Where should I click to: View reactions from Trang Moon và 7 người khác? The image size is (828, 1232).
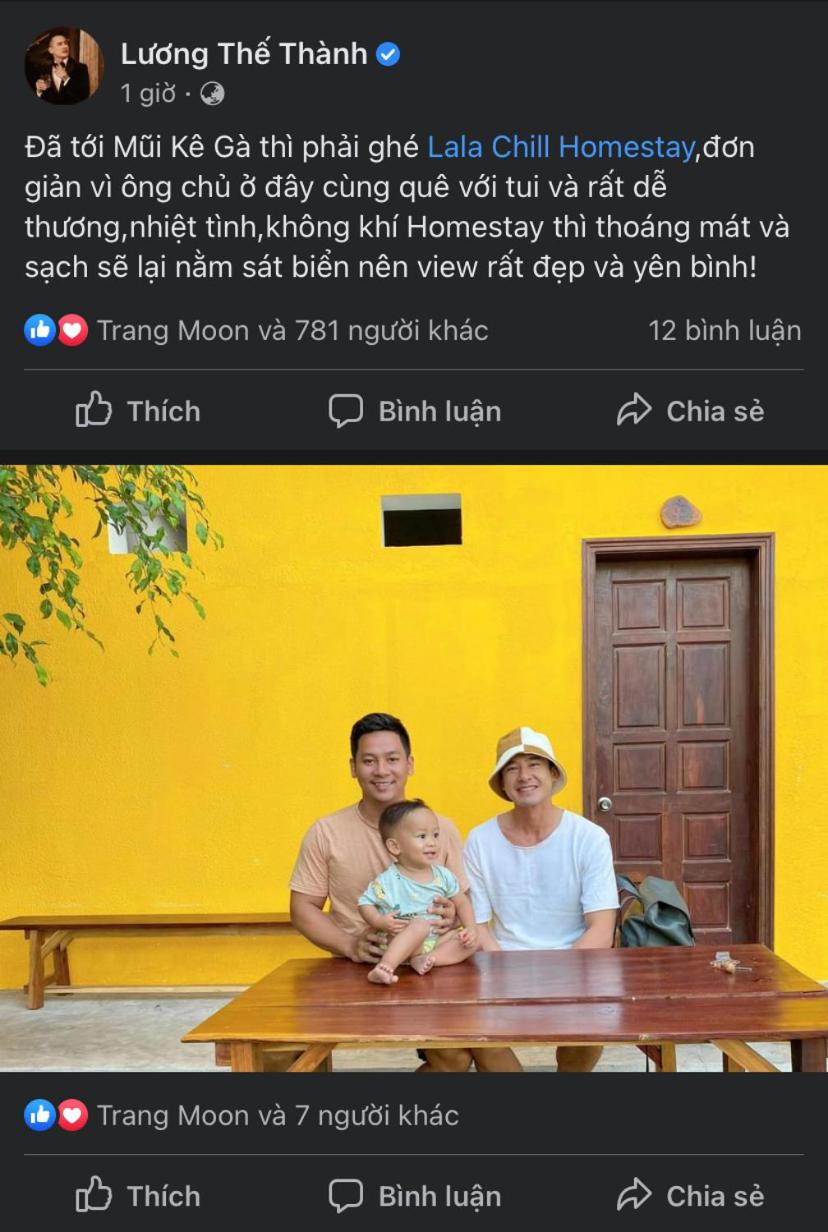(x=276, y=1115)
